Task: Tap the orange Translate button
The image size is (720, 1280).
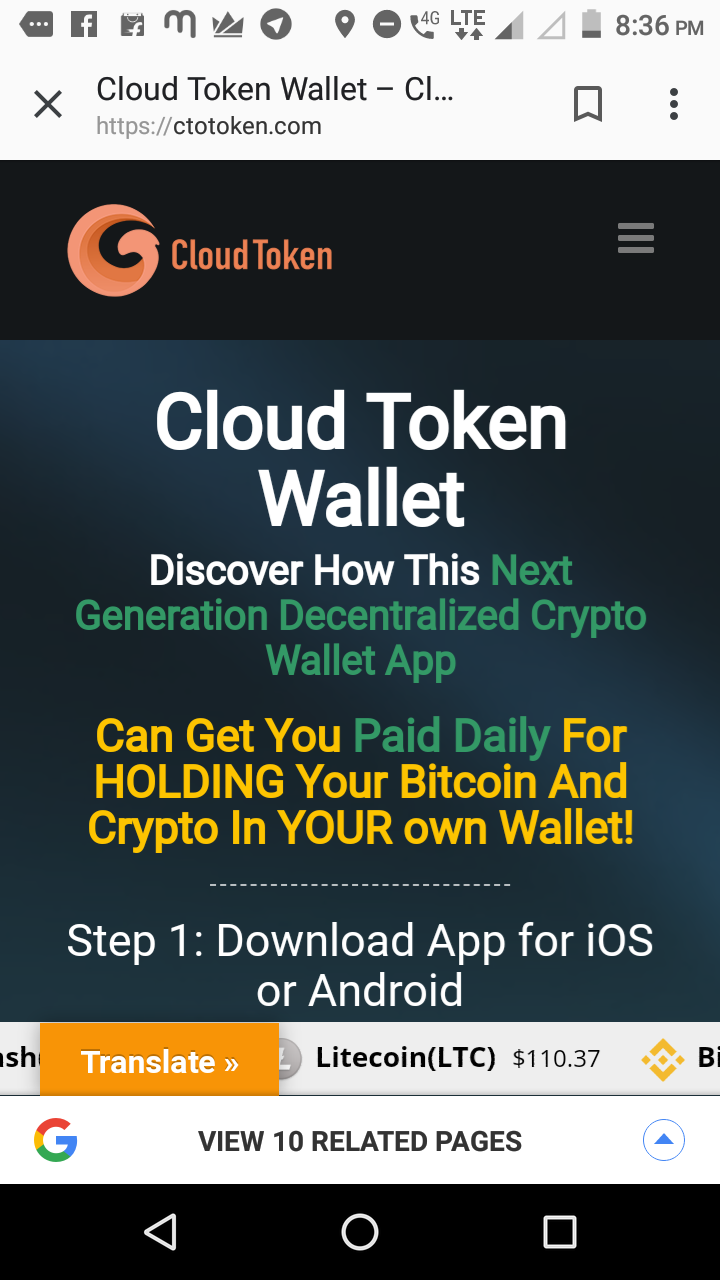Action: (x=160, y=1060)
